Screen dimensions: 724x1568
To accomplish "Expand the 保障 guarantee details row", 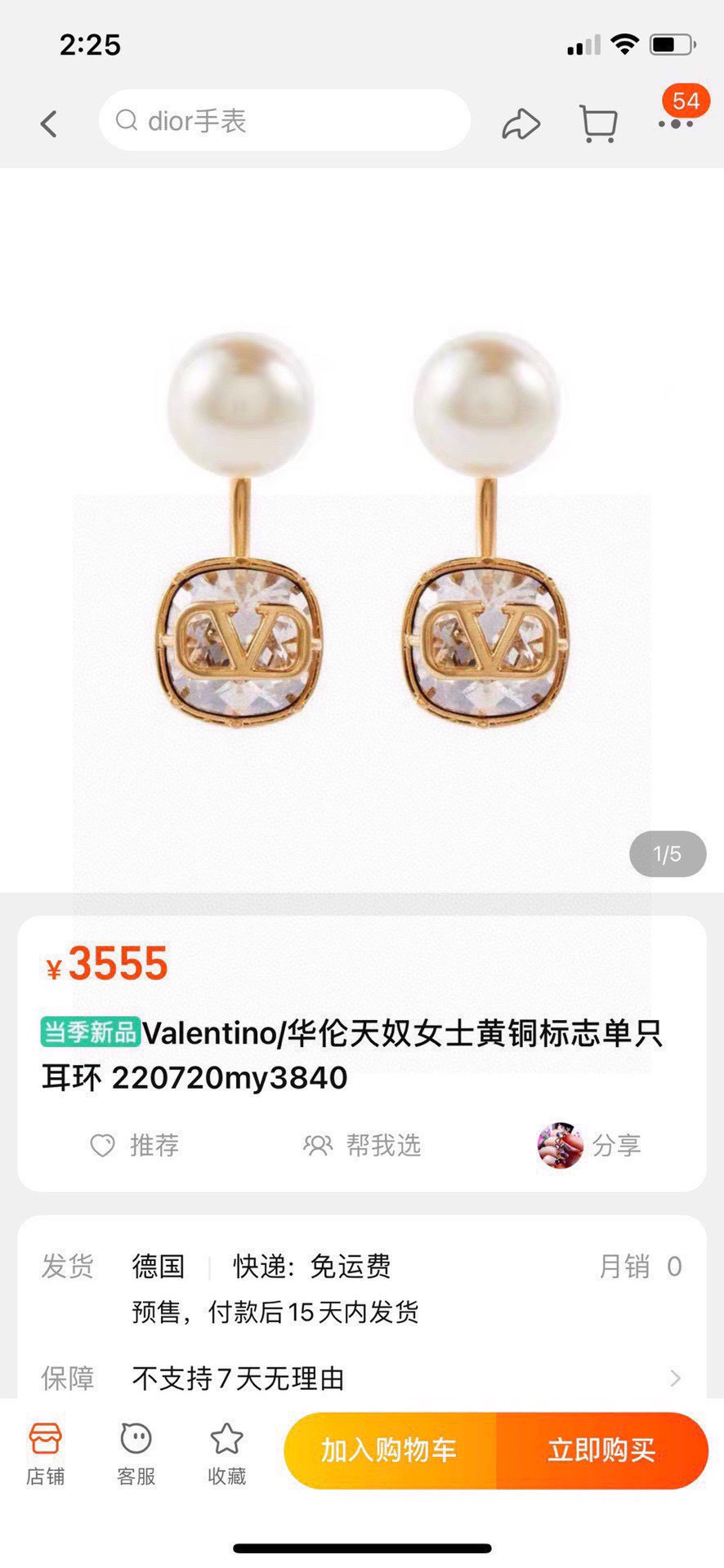I will (362, 1379).
